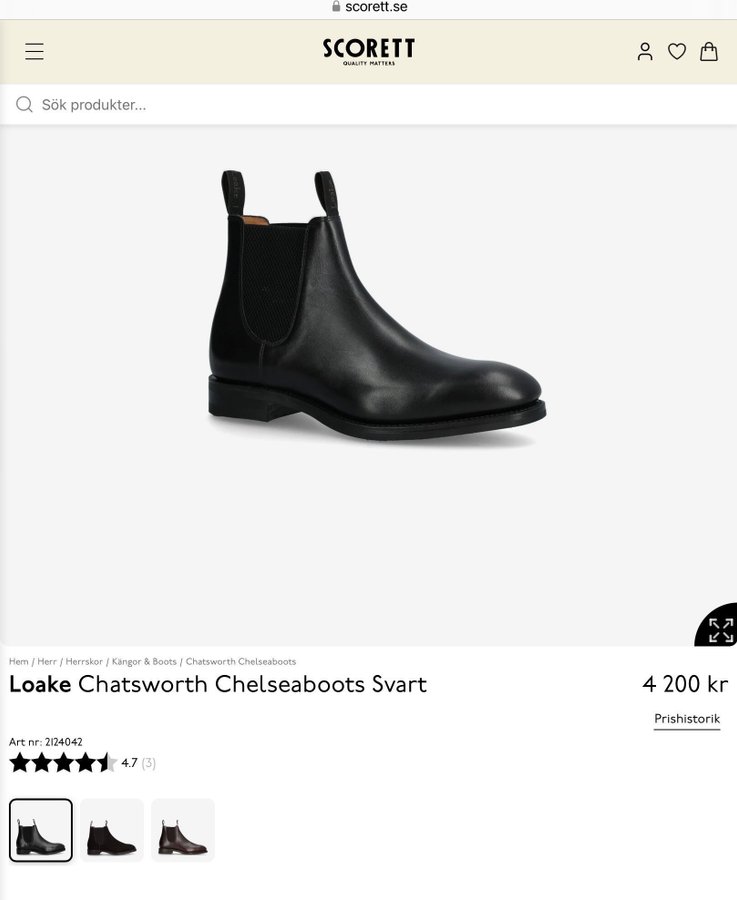Open the Hem breadcrumb link
The width and height of the screenshot is (737, 900).
(18, 662)
